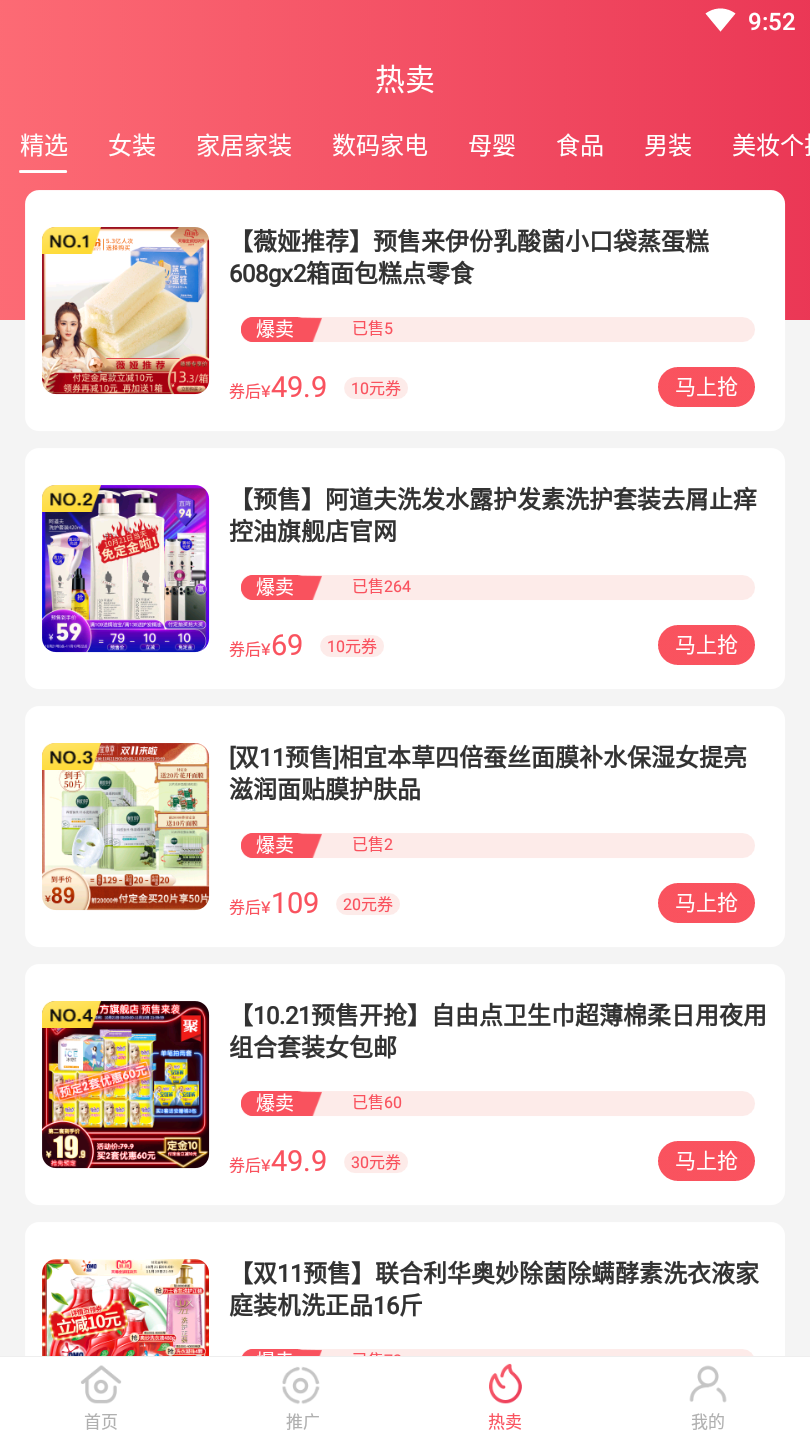Image resolution: width=810 pixels, height=1440 pixels.
Task: Select the 家居家装 tab
Action: [x=244, y=146]
